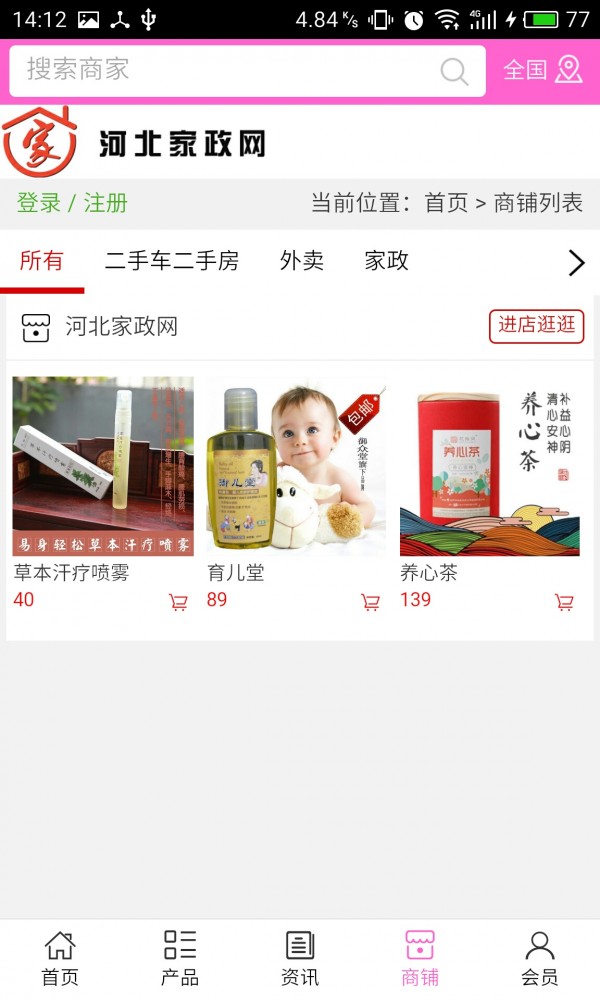
Task: Open the 全国 location selector
Action: click(542, 70)
